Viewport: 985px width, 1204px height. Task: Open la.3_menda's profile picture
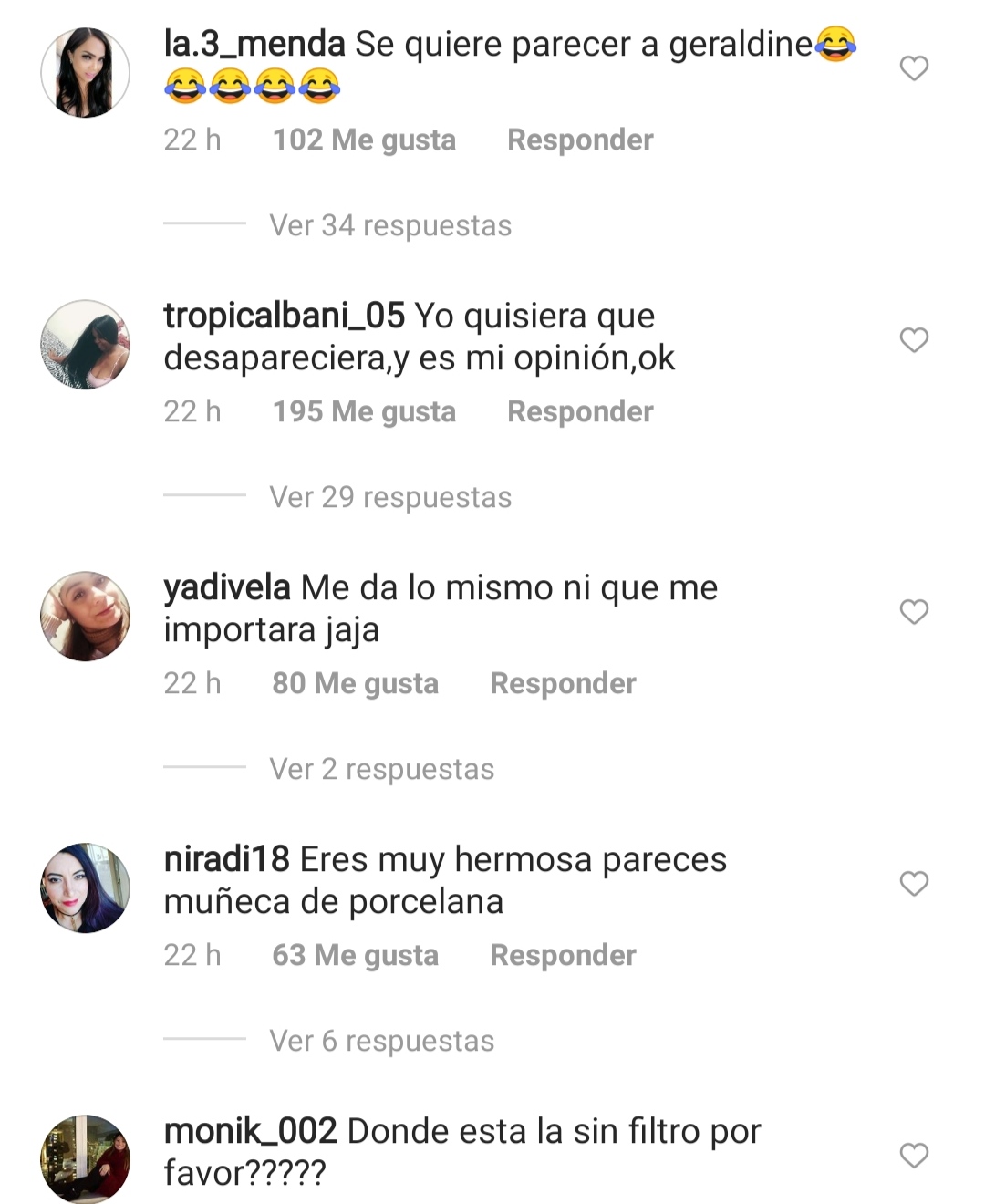(x=86, y=73)
